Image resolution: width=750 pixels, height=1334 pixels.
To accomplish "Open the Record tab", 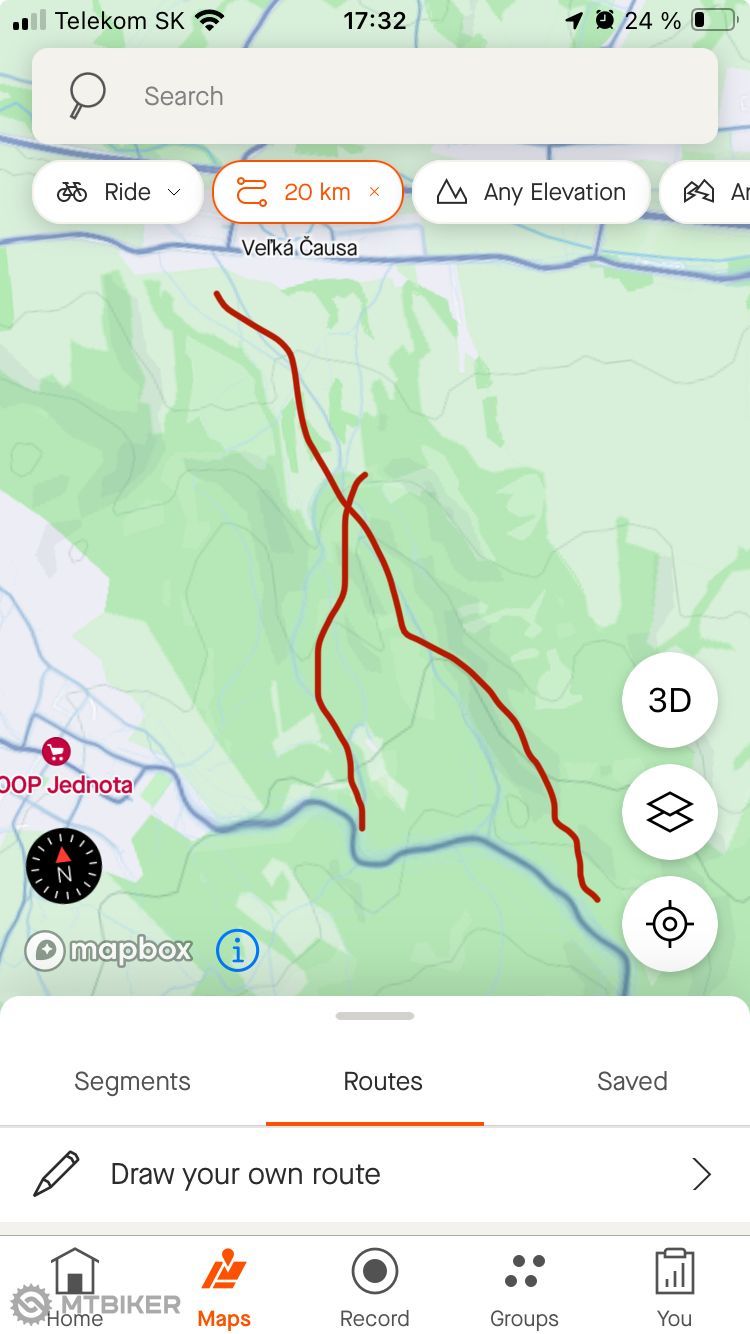I will tap(375, 1287).
